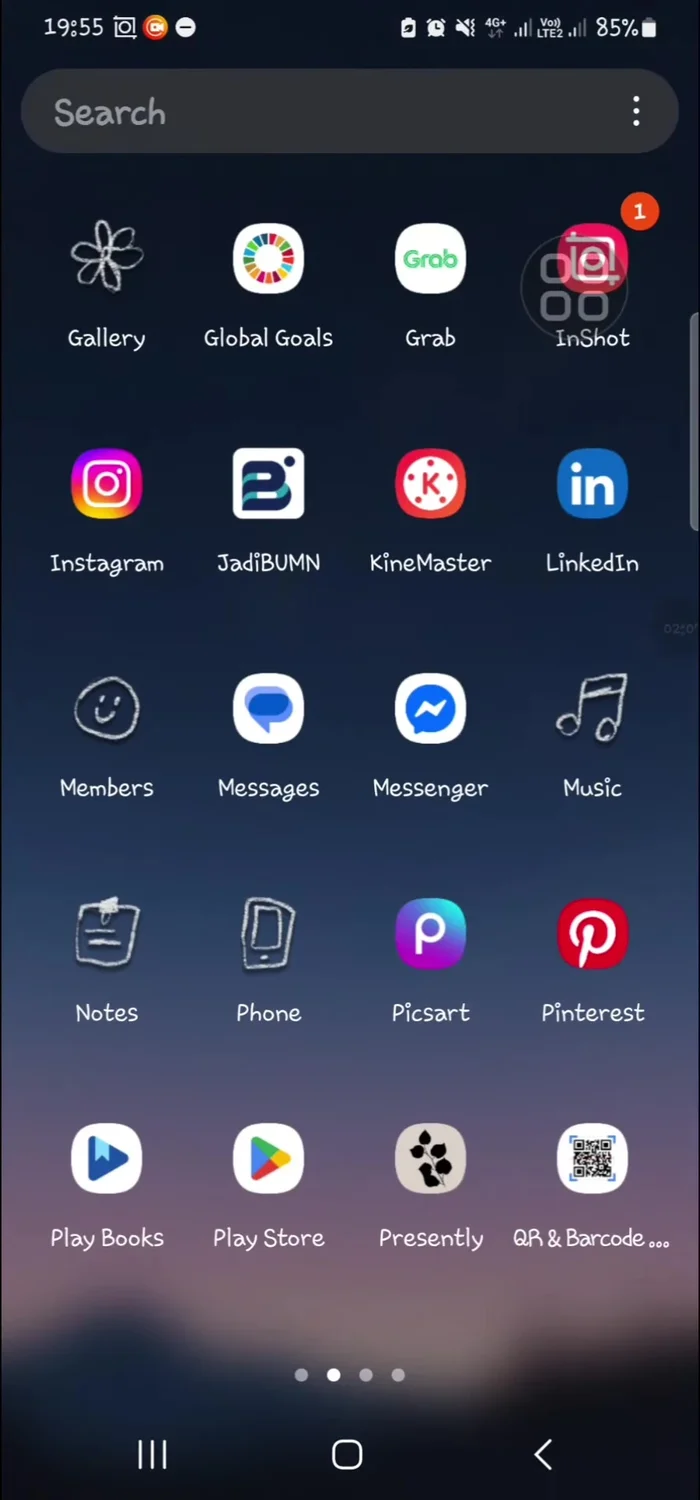The width and height of the screenshot is (700, 1500).
Task: Open the Gallery app
Action: tap(107, 260)
